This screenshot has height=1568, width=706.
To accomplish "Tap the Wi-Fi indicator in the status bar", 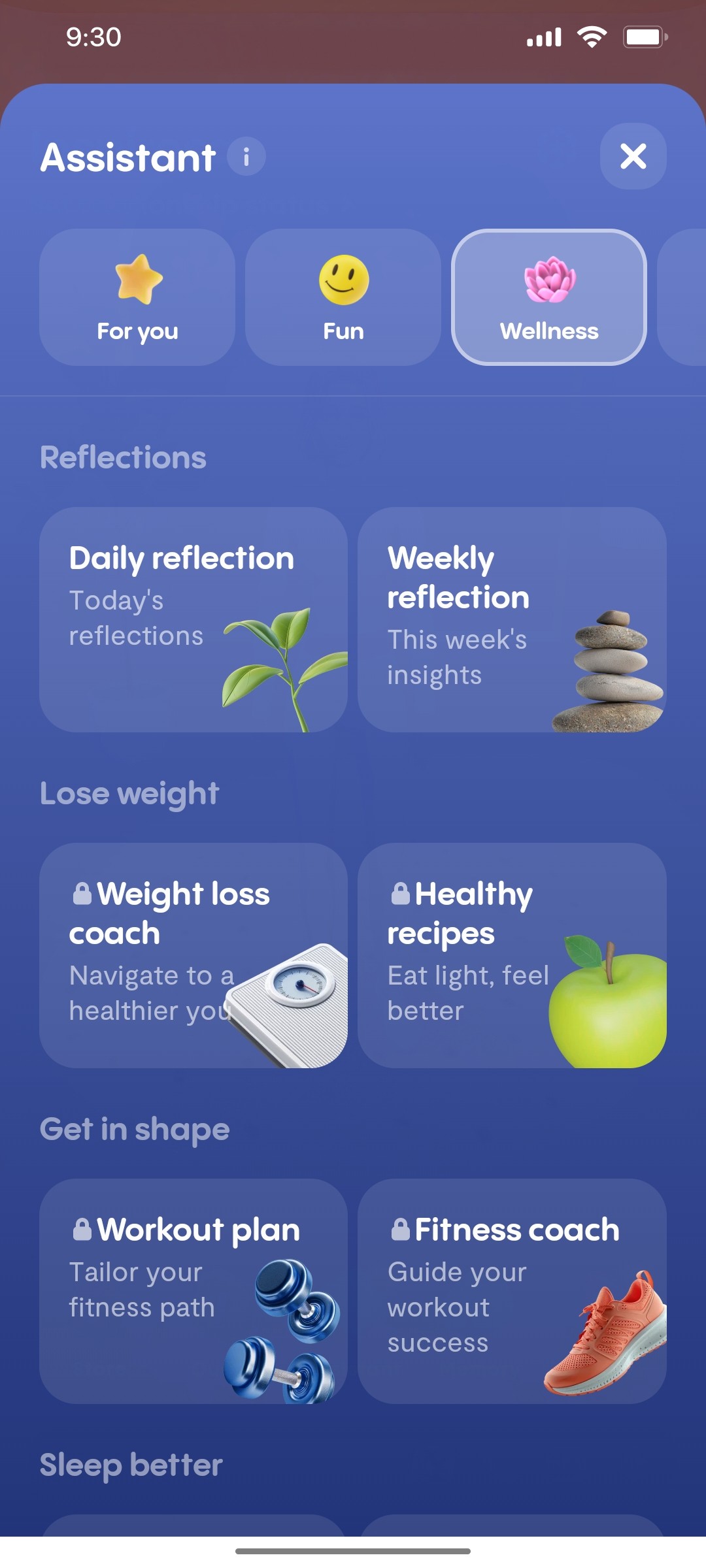I will [592, 37].
